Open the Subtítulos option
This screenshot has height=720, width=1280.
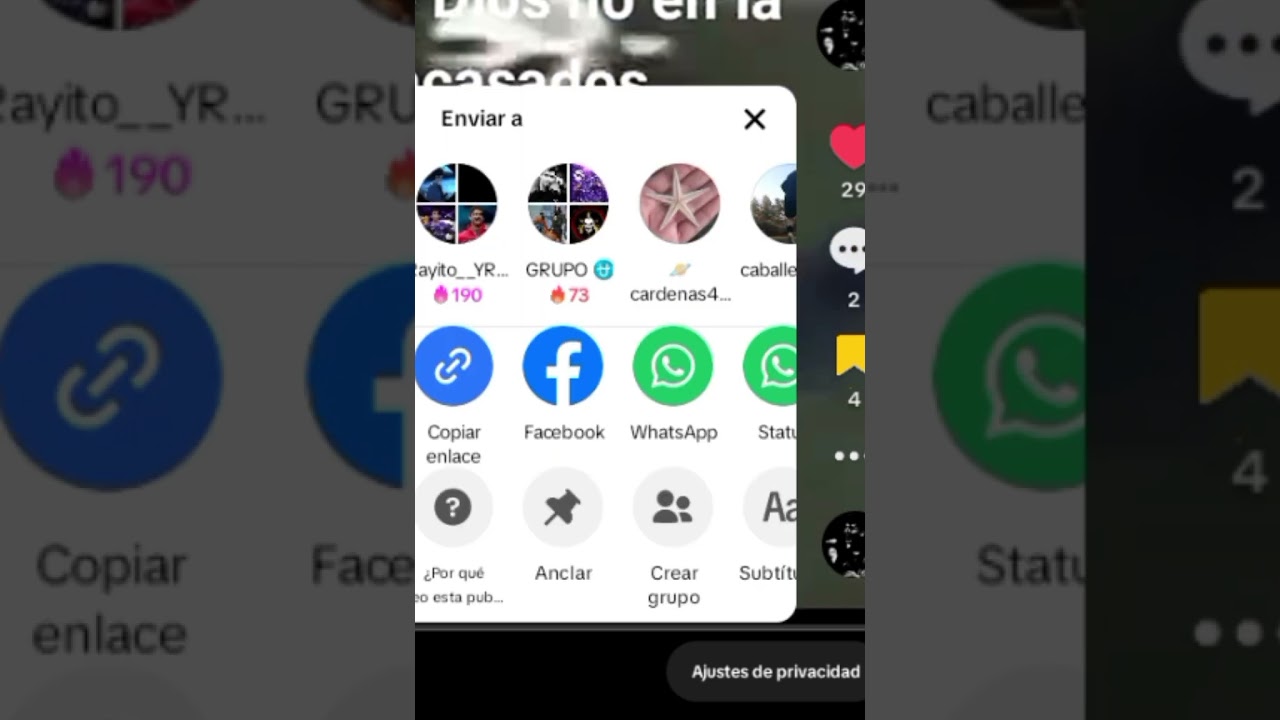point(773,508)
